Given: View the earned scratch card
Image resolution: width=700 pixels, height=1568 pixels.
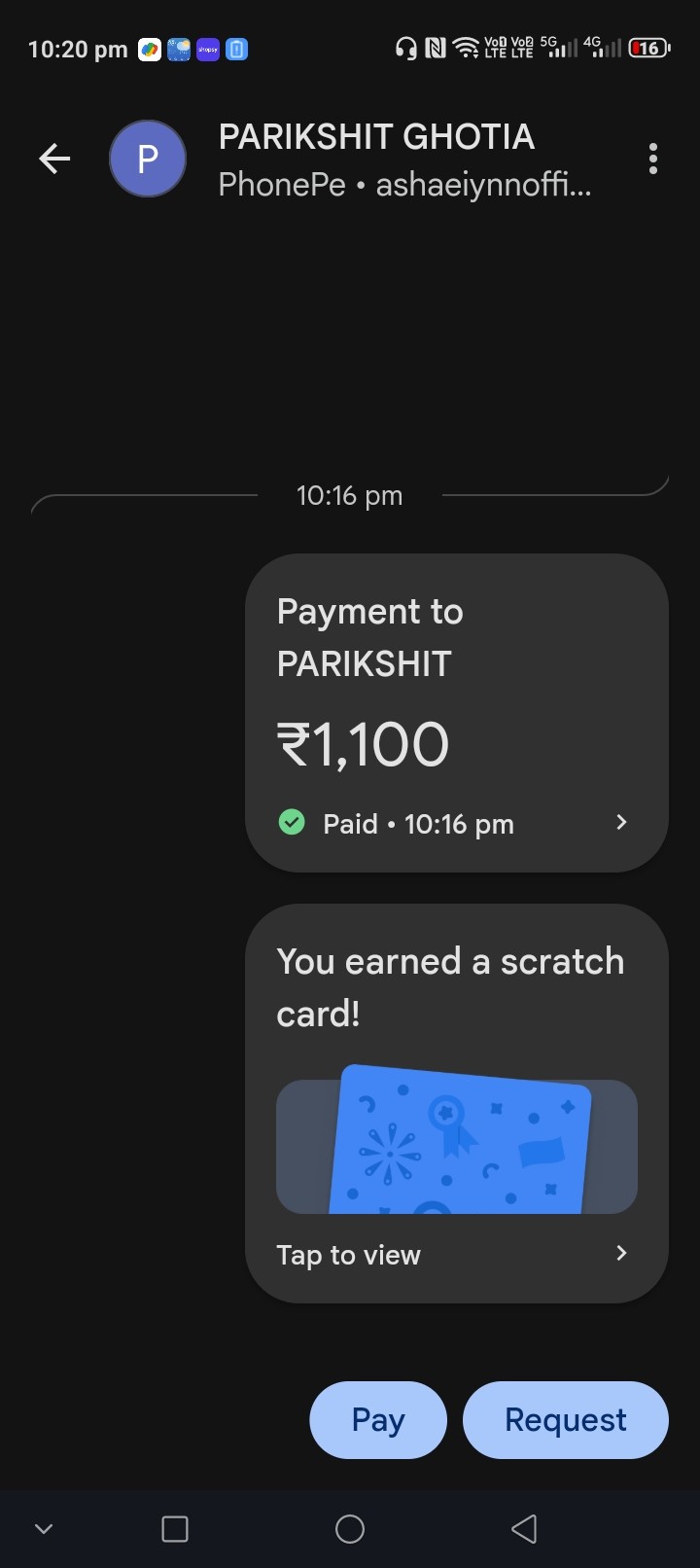Looking at the screenshot, I should tap(457, 1103).
